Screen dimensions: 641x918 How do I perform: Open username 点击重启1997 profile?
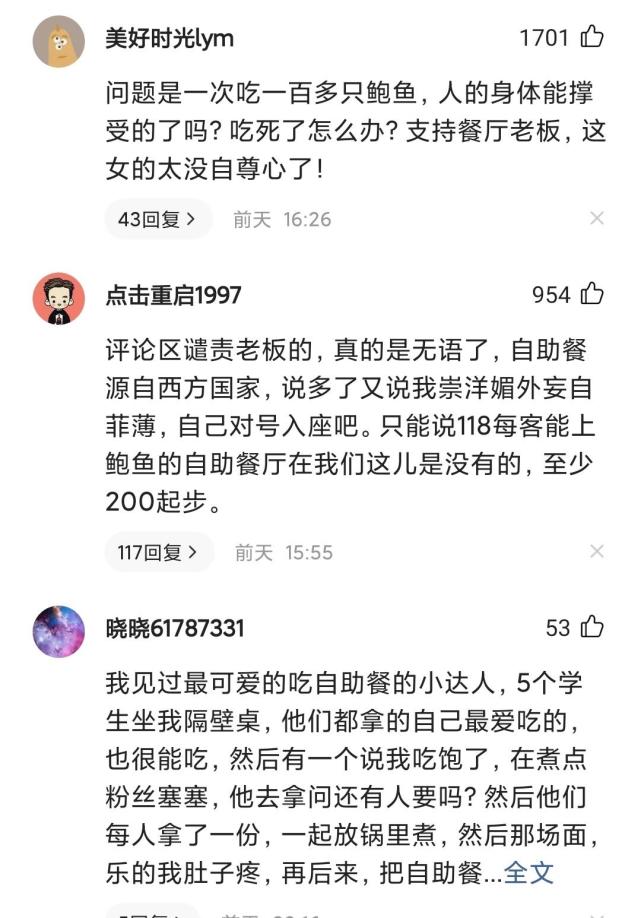pyautogui.click(x=173, y=295)
